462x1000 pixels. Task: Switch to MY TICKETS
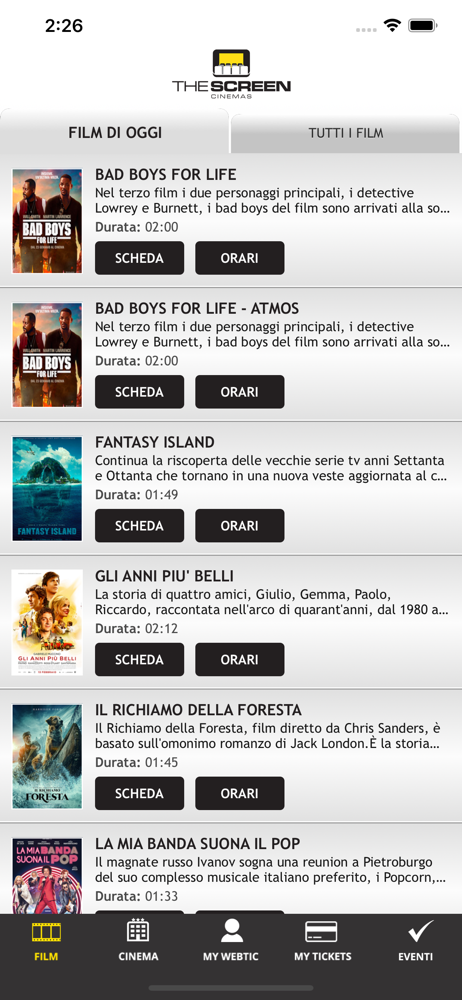pyautogui.click(x=322, y=941)
